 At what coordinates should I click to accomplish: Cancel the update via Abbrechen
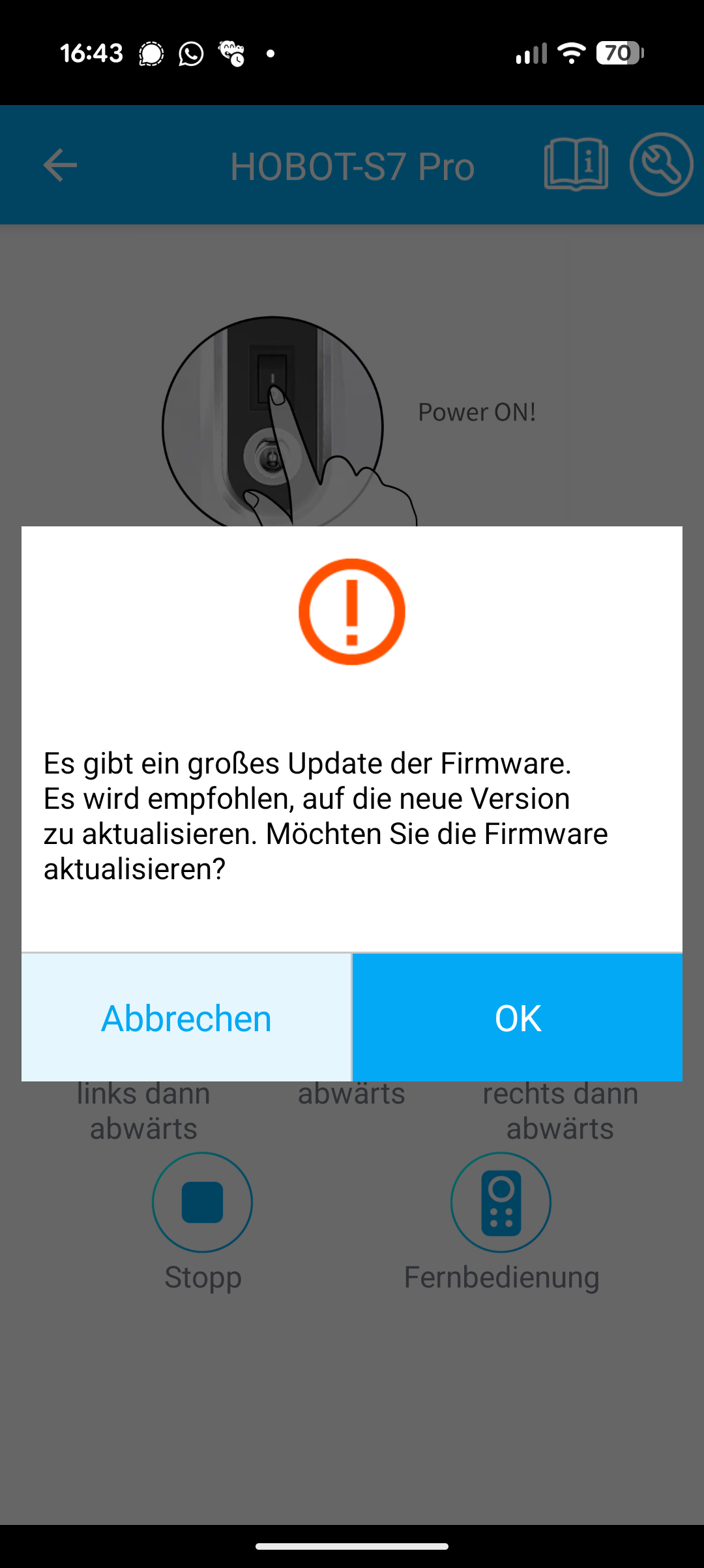click(x=186, y=1018)
